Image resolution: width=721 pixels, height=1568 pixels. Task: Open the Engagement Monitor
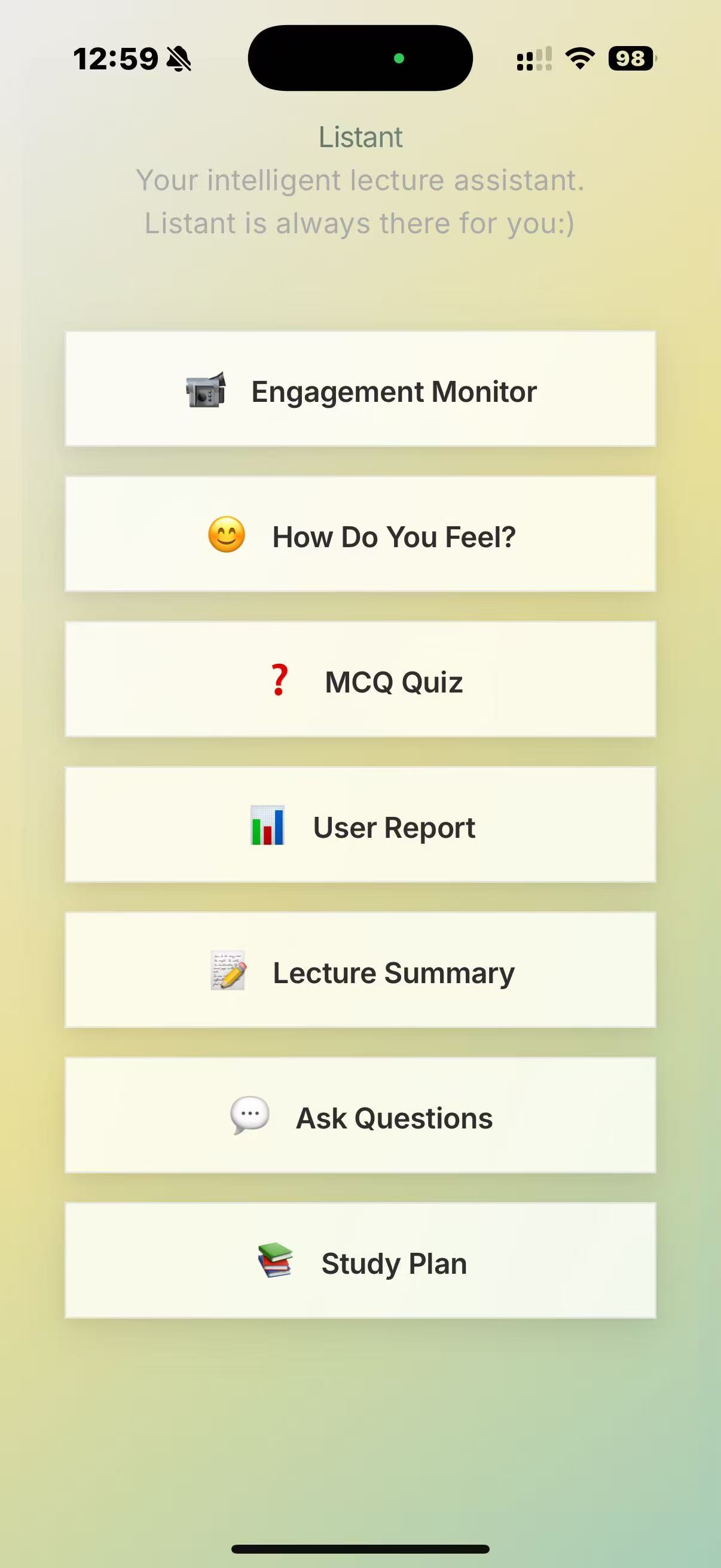[360, 389]
